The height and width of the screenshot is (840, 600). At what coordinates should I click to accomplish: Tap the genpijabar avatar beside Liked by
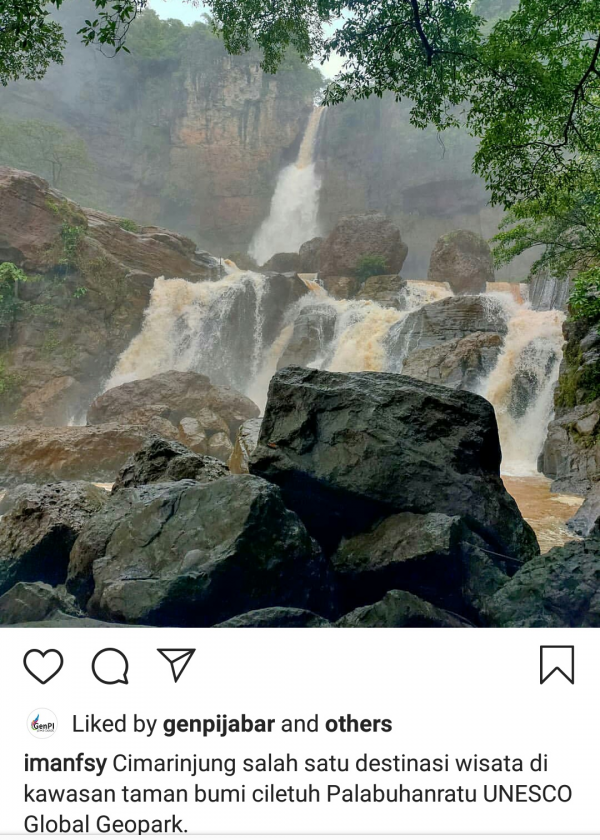pos(42,723)
